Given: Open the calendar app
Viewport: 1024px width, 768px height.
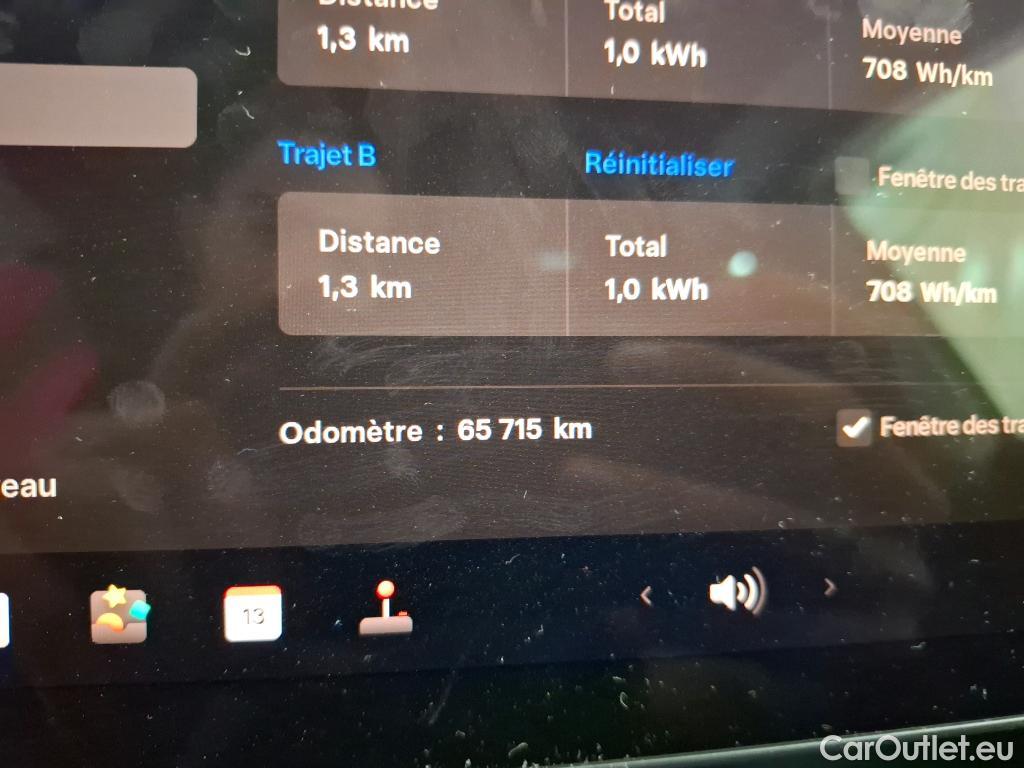Looking at the screenshot, I should point(253,614).
